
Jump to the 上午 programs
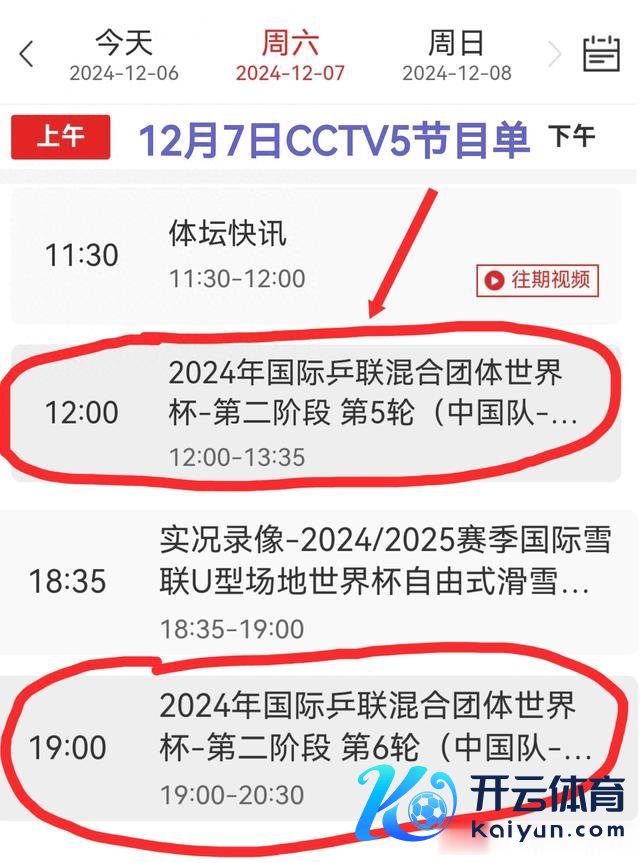click(x=60, y=138)
